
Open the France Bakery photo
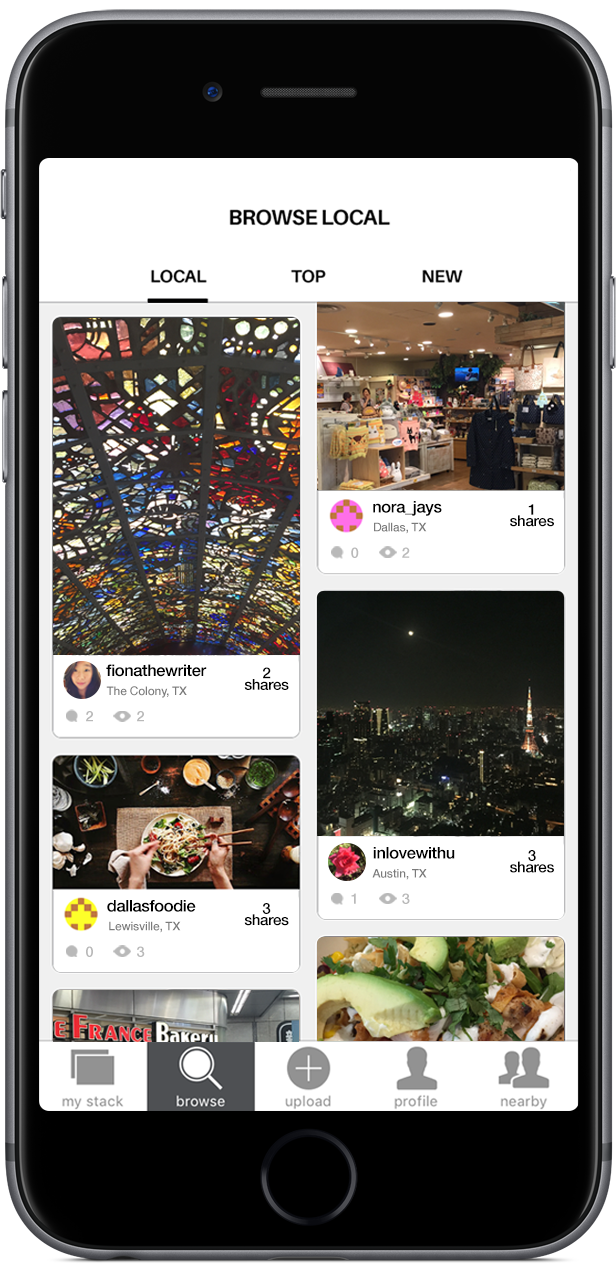click(x=176, y=1016)
